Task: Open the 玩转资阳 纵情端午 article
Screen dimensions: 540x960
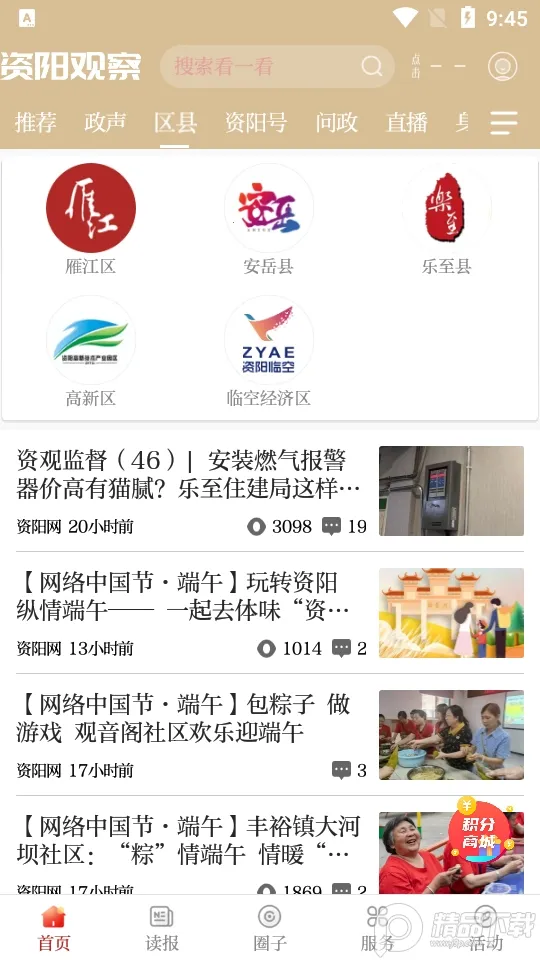Action: click(x=270, y=613)
